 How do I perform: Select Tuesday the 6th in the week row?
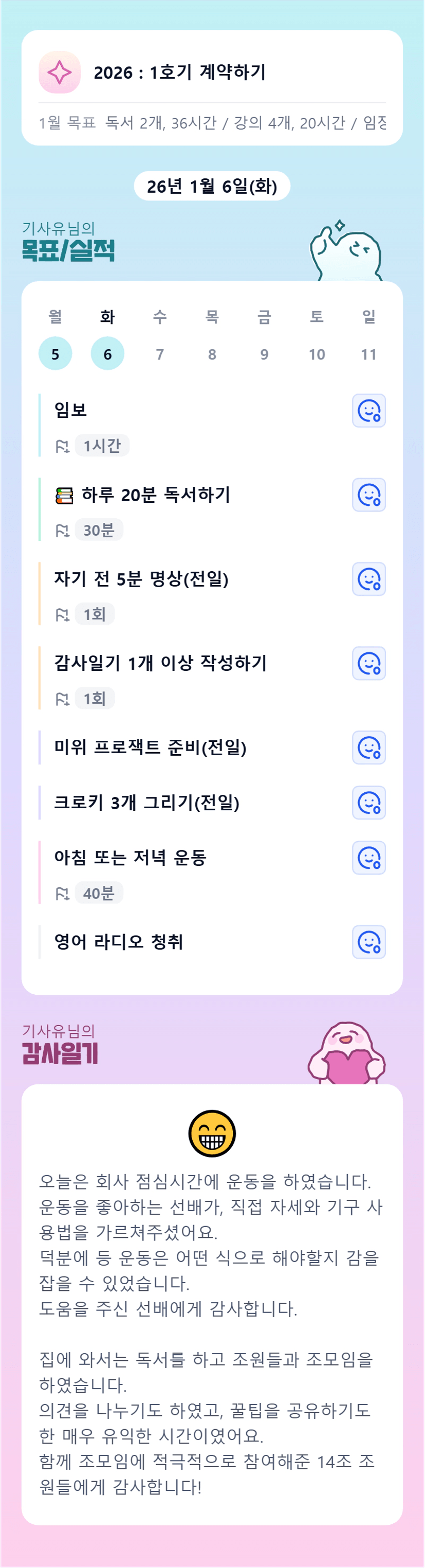click(x=108, y=354)
